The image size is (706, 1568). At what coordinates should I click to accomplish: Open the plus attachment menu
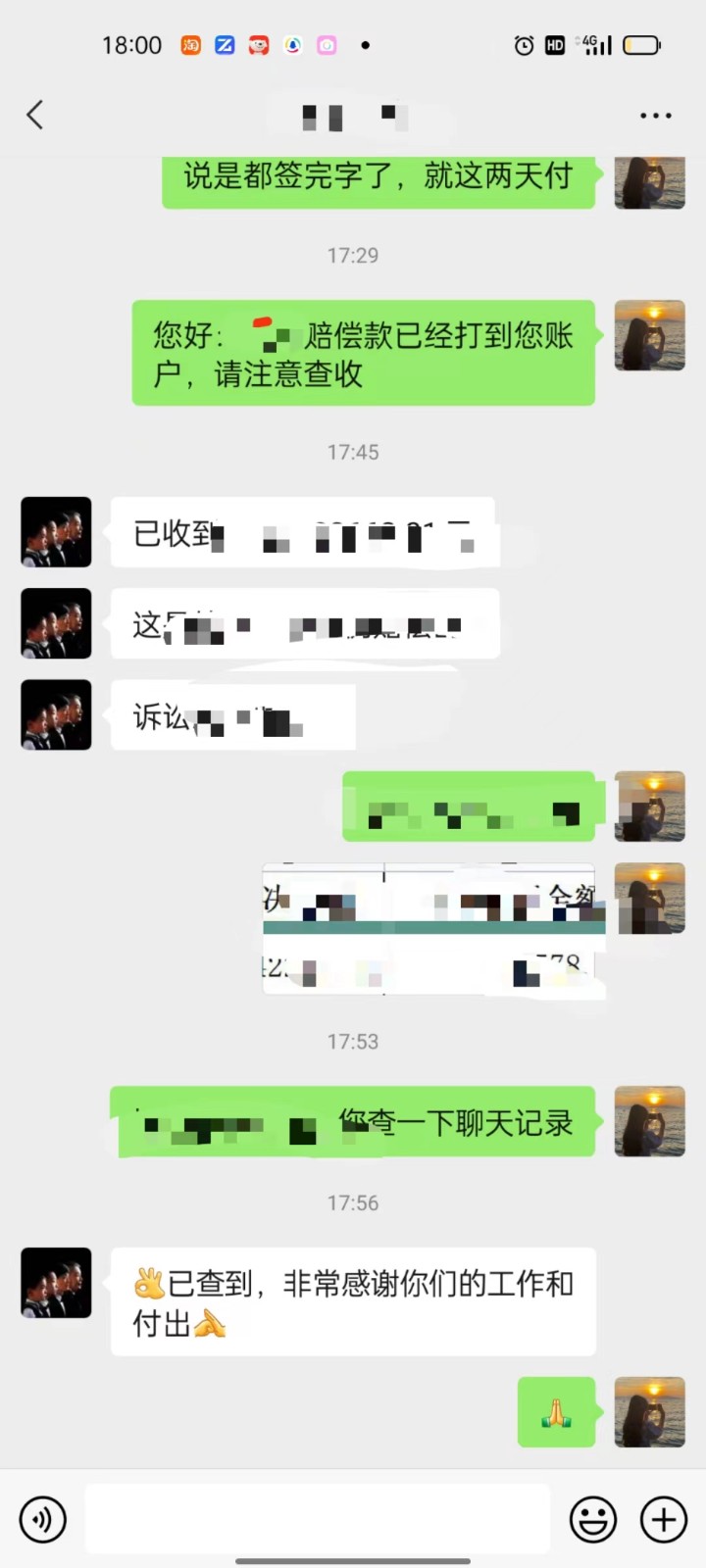point(664,1520)
